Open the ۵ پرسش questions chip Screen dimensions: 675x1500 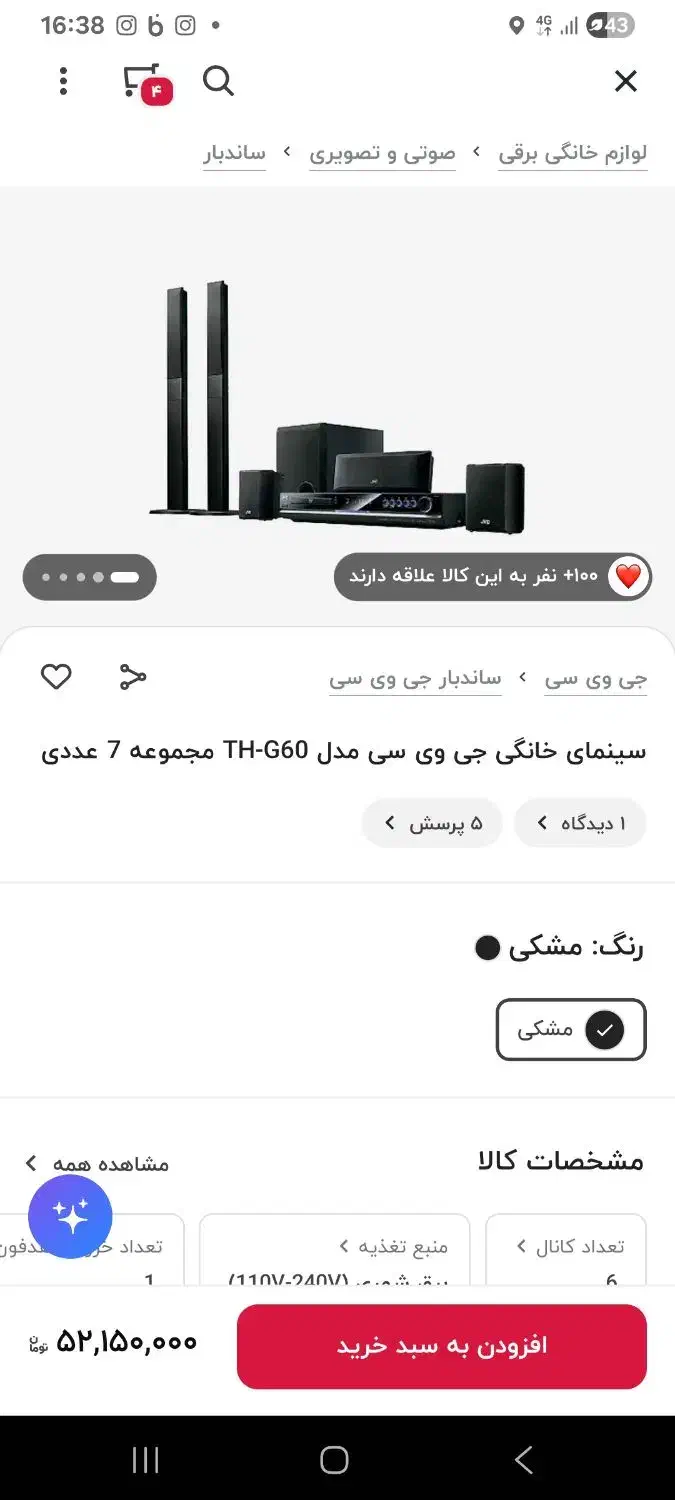point(433,823)
